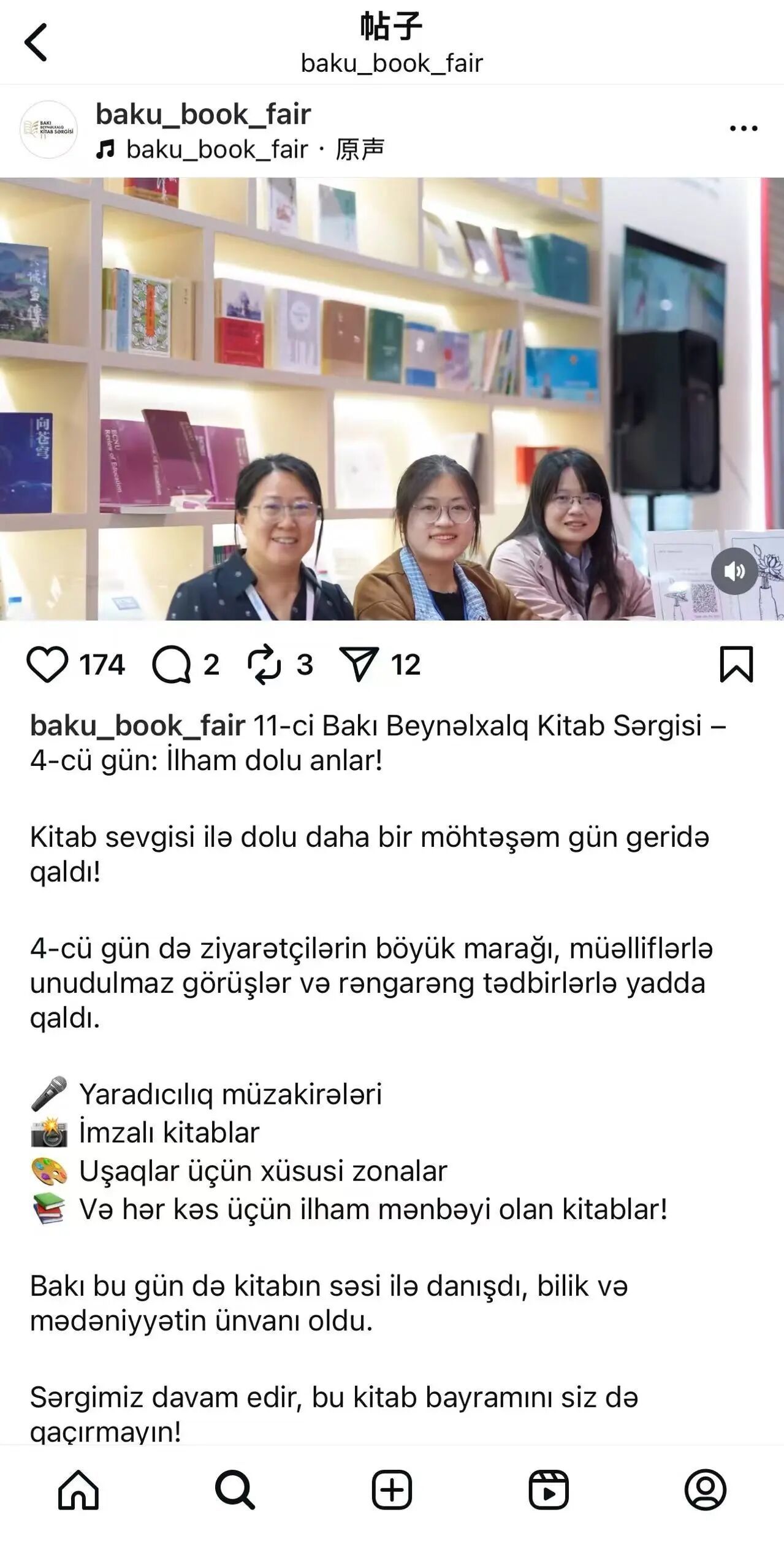Repost this video
This screenshot has width=784, height=1544.
tap(264, 665)
